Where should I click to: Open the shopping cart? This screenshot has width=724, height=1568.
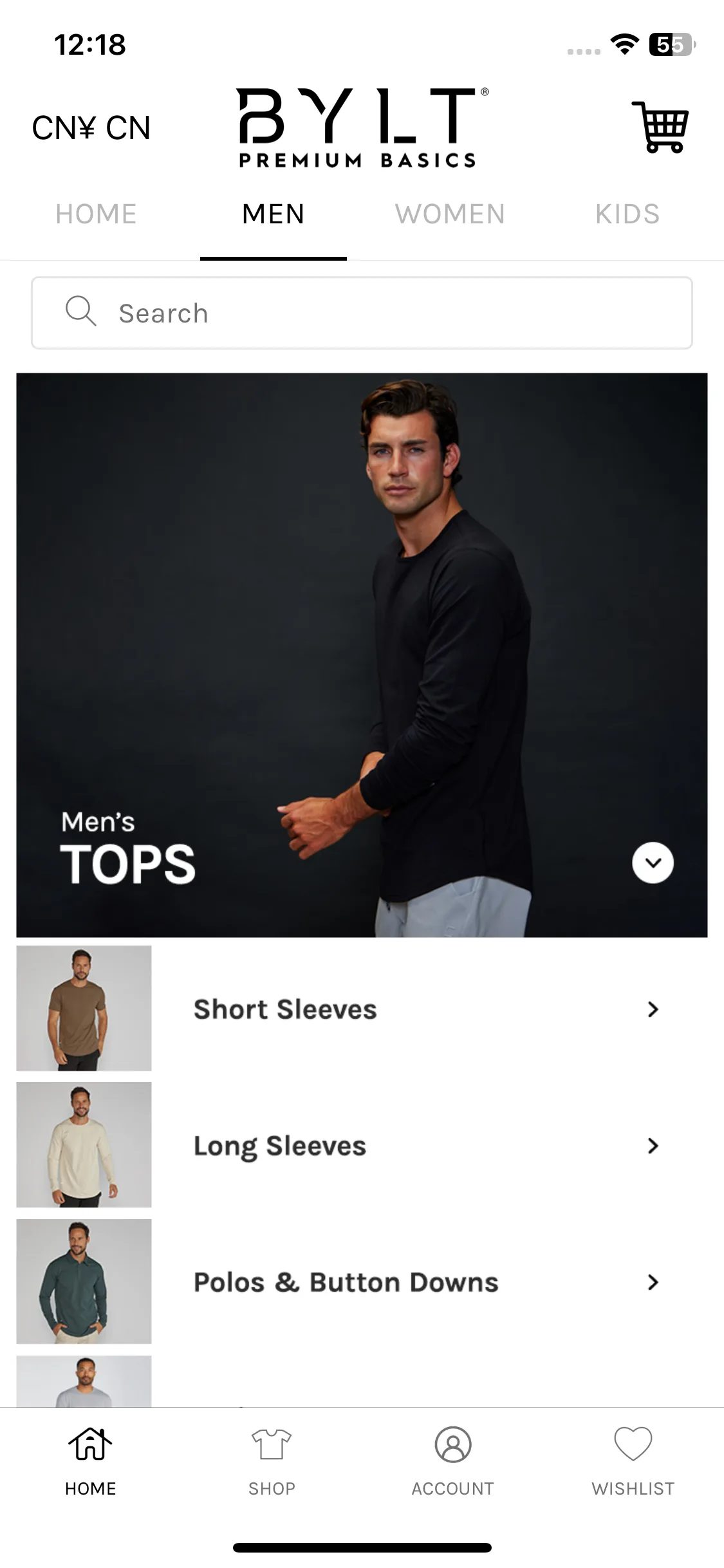(x=660, y=127)
